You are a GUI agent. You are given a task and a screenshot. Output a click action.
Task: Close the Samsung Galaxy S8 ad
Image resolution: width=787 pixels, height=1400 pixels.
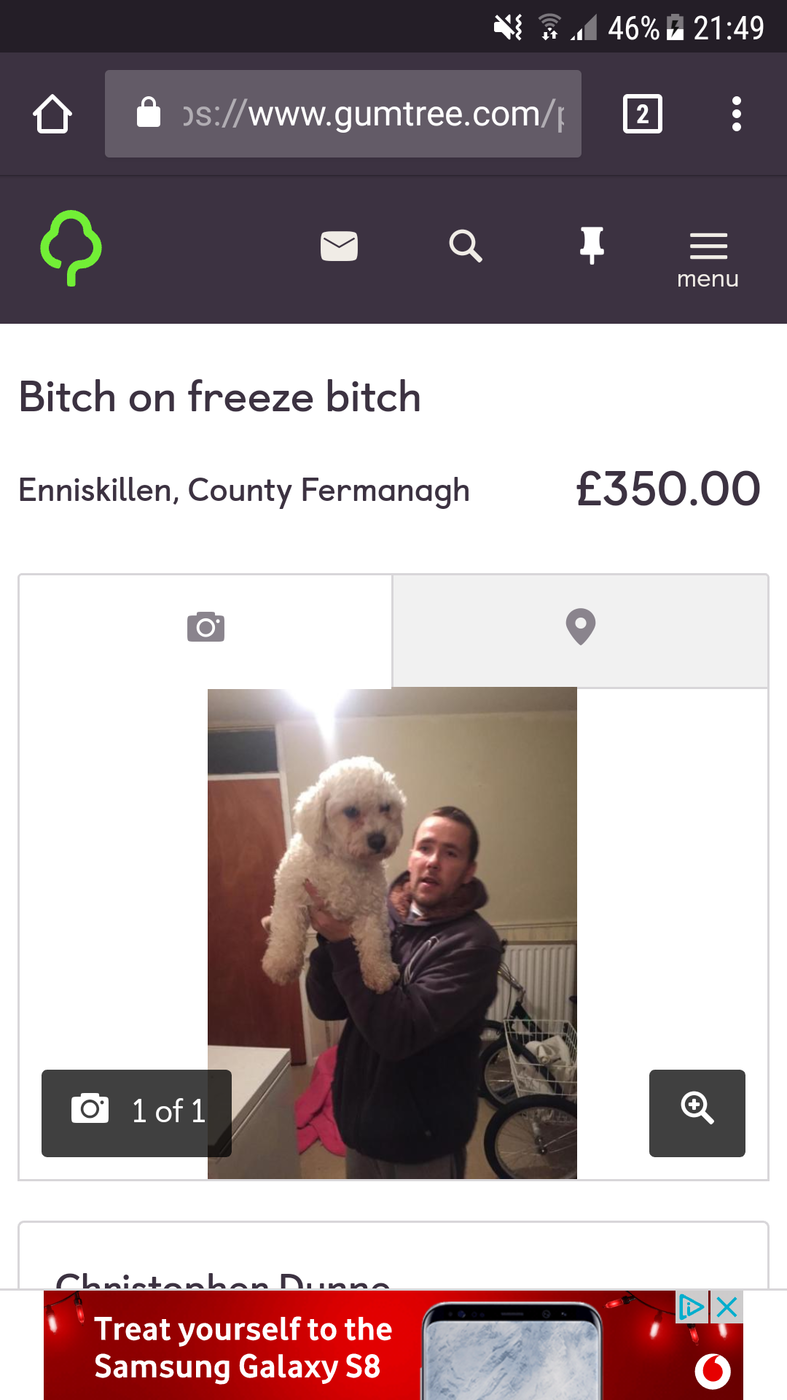pos(727,1306)
